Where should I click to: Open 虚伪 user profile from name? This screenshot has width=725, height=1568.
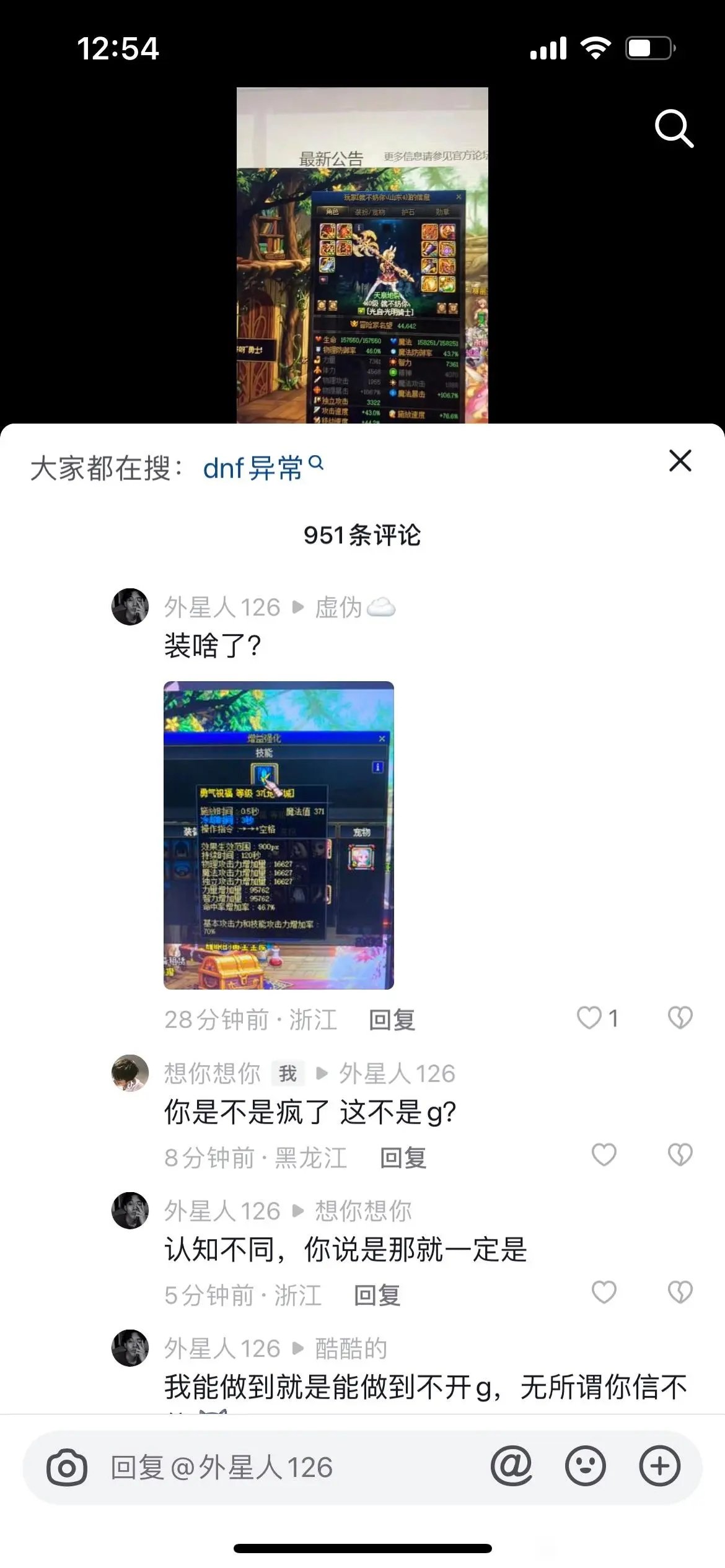[338, 608]
